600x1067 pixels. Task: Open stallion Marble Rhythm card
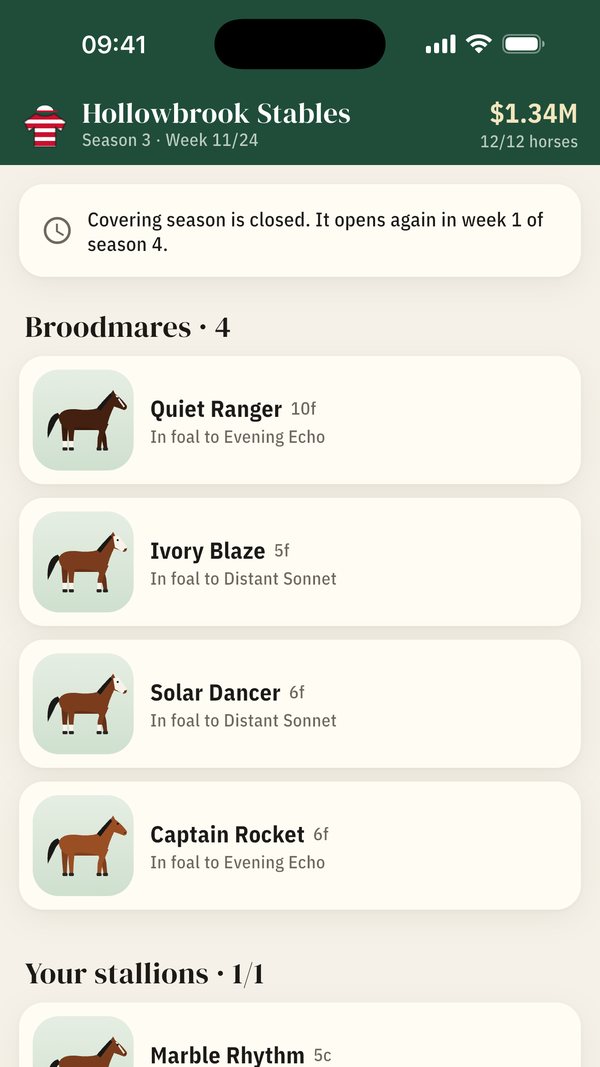(300, 1035)
